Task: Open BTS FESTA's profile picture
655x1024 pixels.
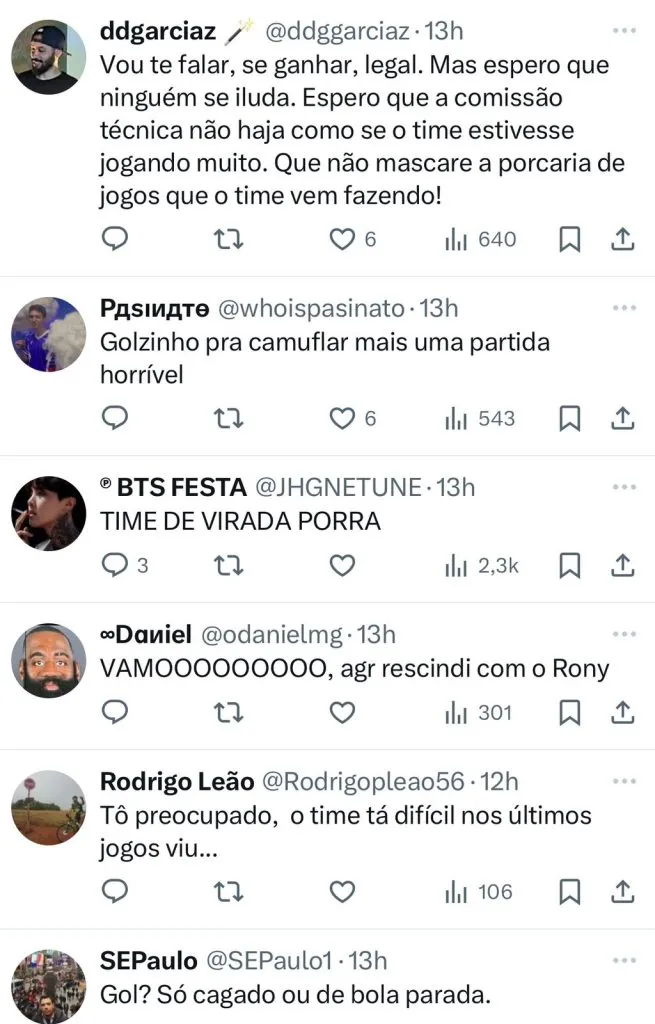Action: pyautogui.click(x=48, y=512)
